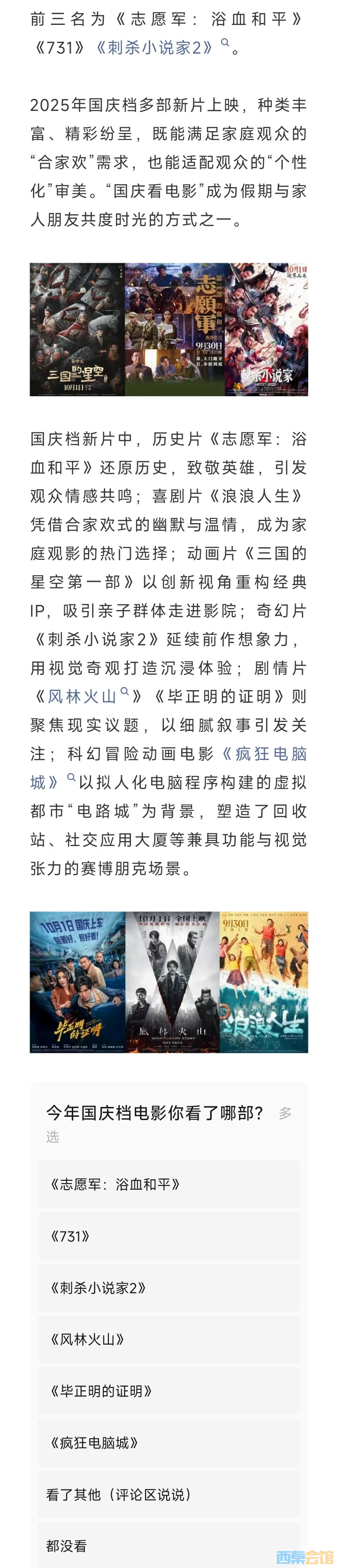Pick 《毕正明的证明》 in the poll
The height and width of the screenshot is (1568, 338).
169,1391
